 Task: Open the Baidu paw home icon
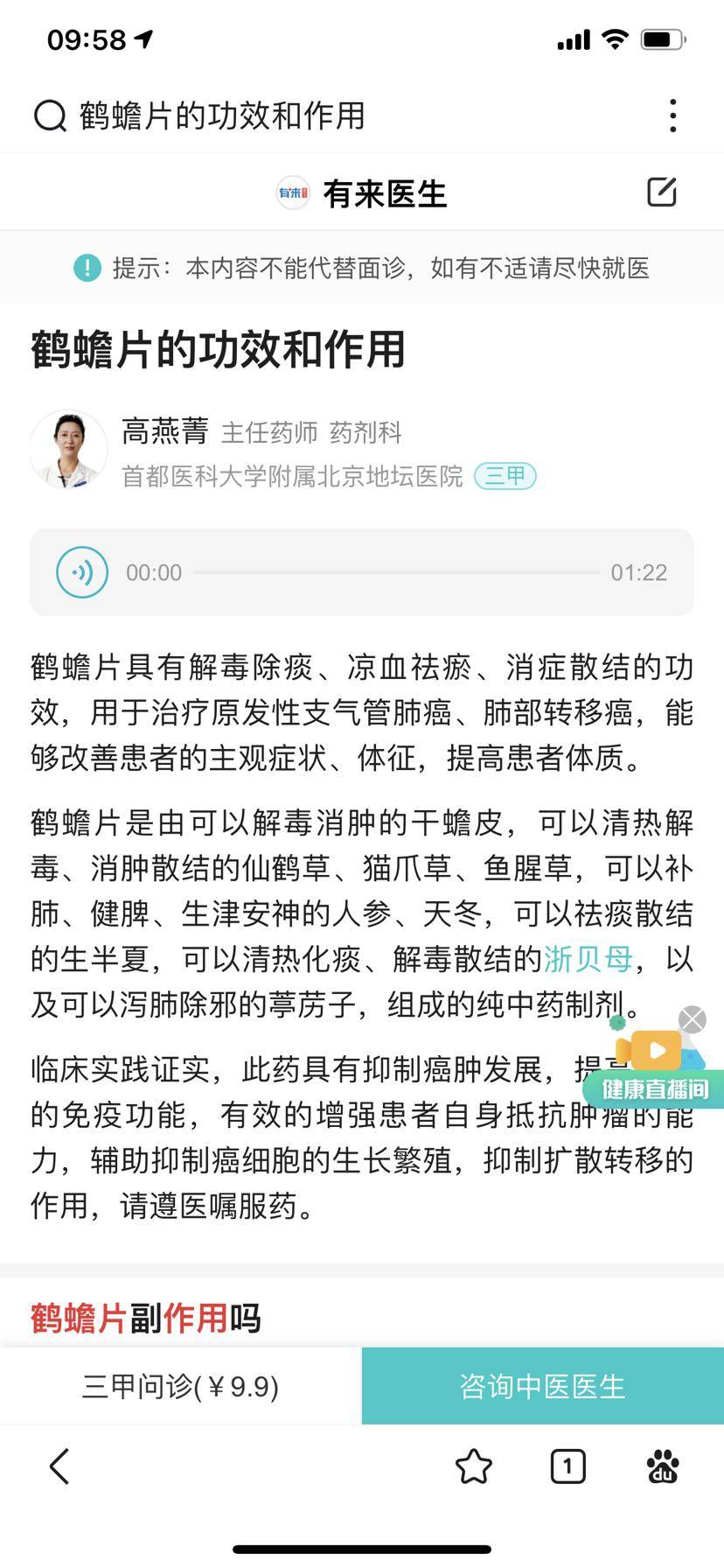click(x=662, y=1466)
